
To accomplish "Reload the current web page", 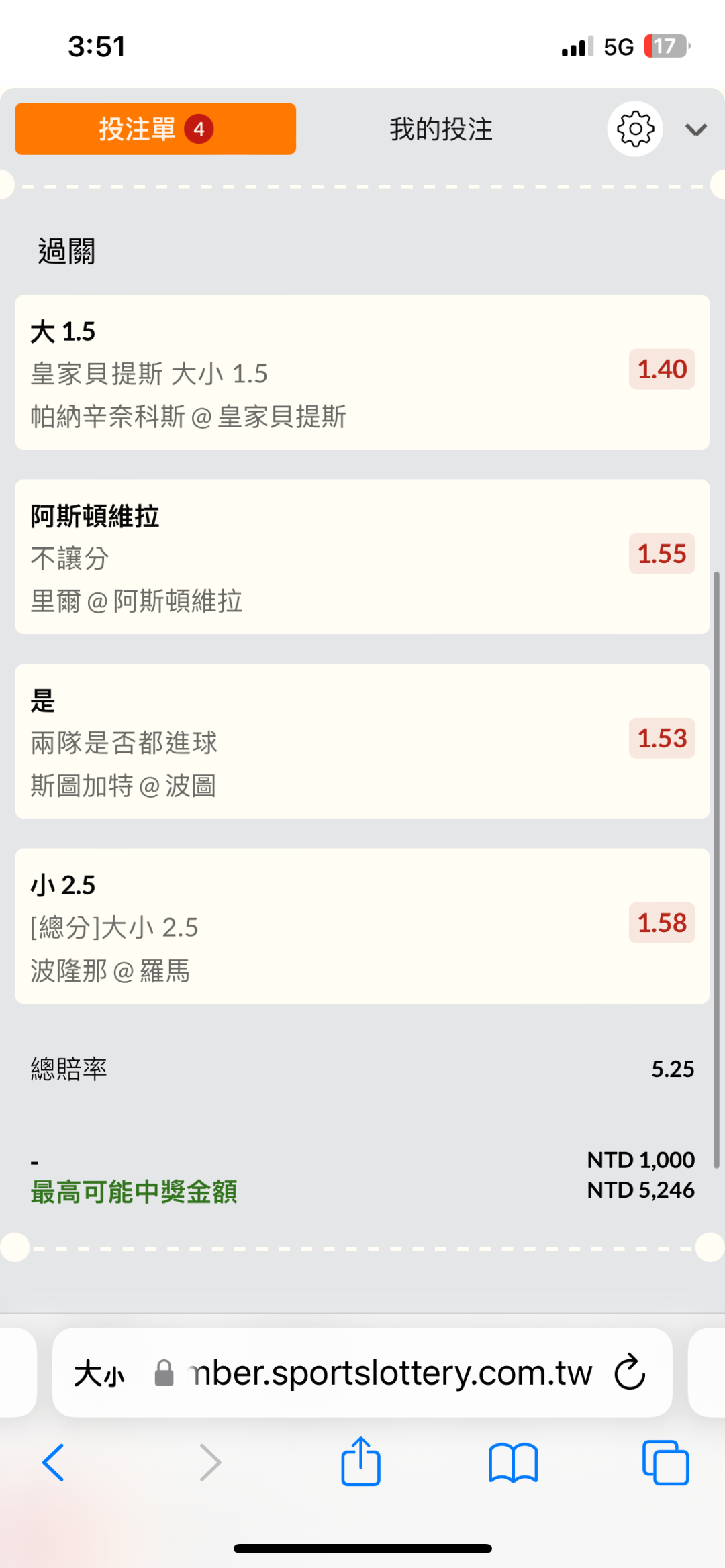I will [x=630, y=1372].
